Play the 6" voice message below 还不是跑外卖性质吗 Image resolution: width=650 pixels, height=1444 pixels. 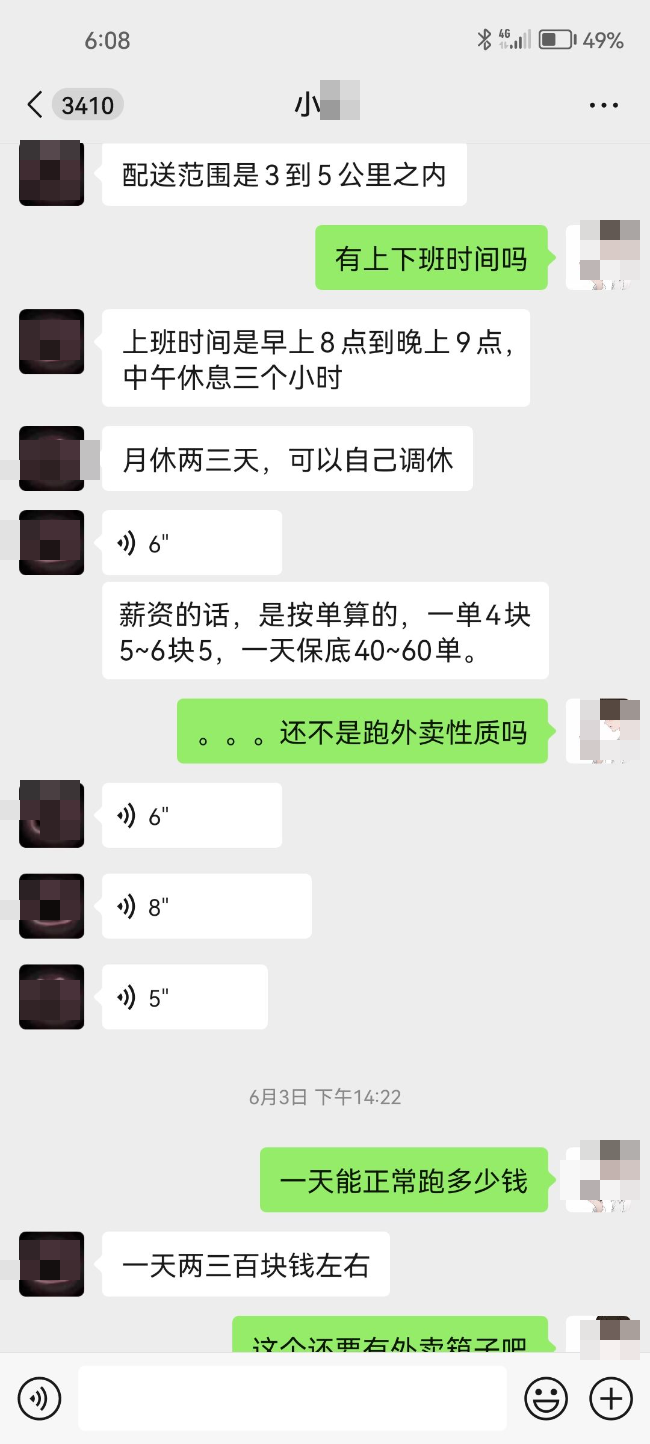(192, 816)
